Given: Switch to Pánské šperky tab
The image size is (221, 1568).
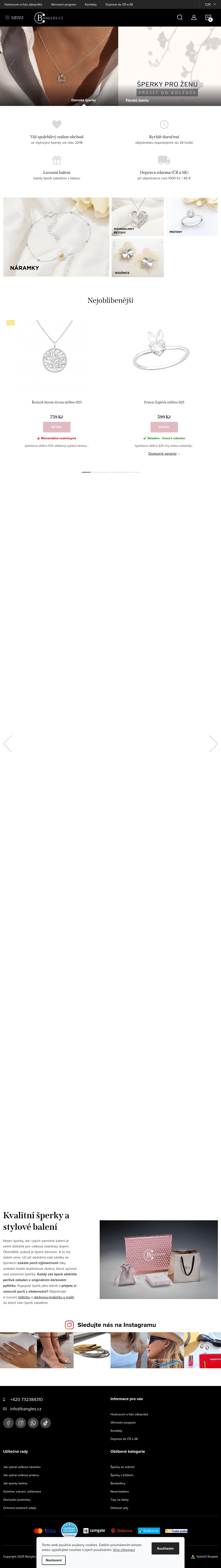Looking at the screenshot, I should coord(137,100).
